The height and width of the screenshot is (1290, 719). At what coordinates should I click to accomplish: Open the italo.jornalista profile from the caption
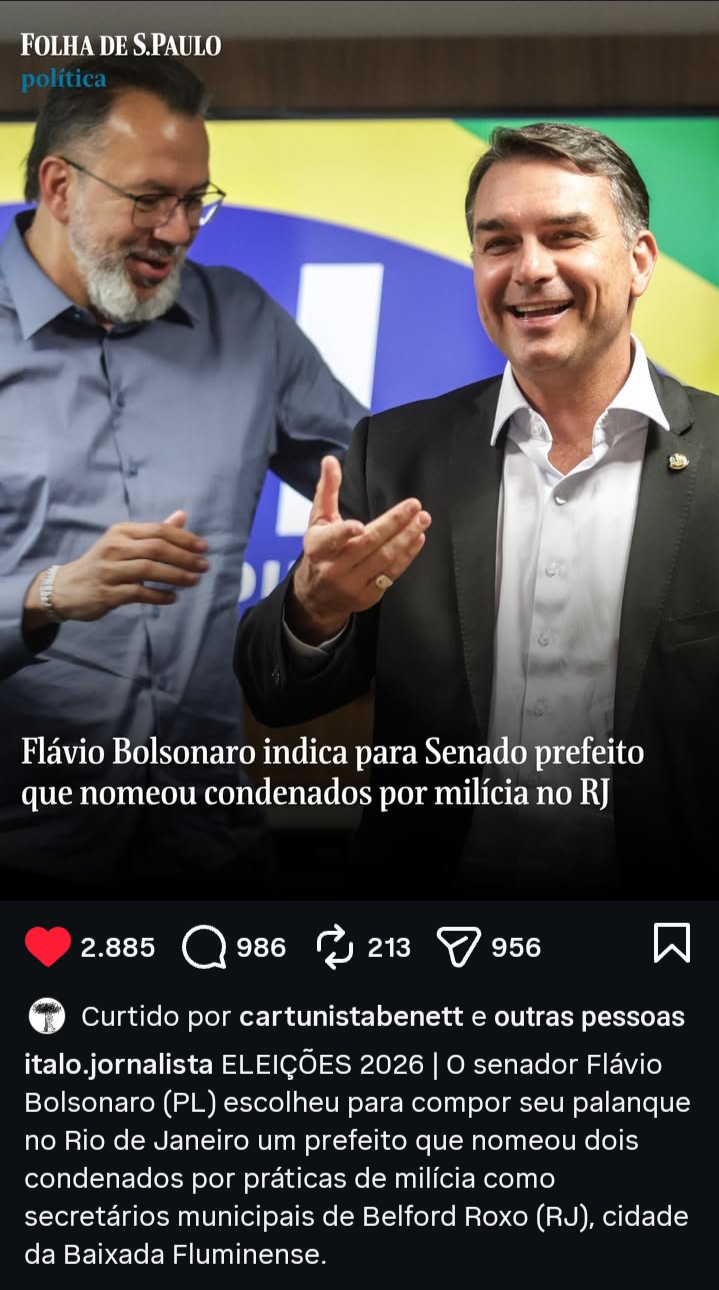click(118, 1064)
